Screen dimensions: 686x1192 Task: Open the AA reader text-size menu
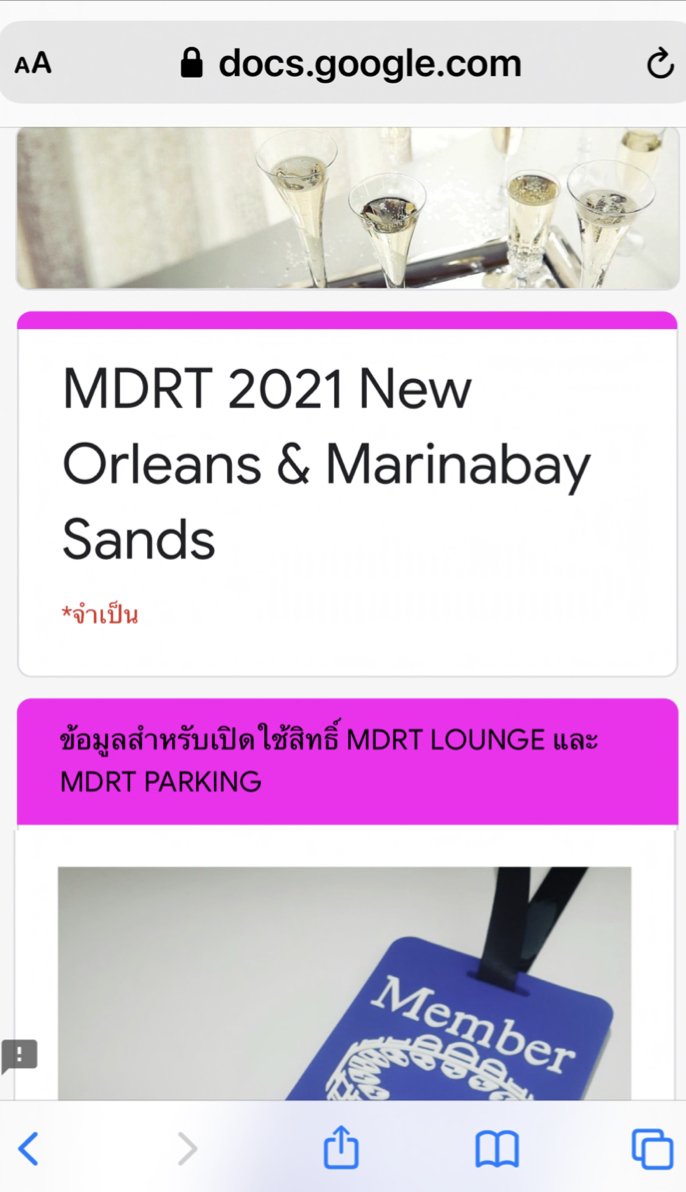point(33,64)
